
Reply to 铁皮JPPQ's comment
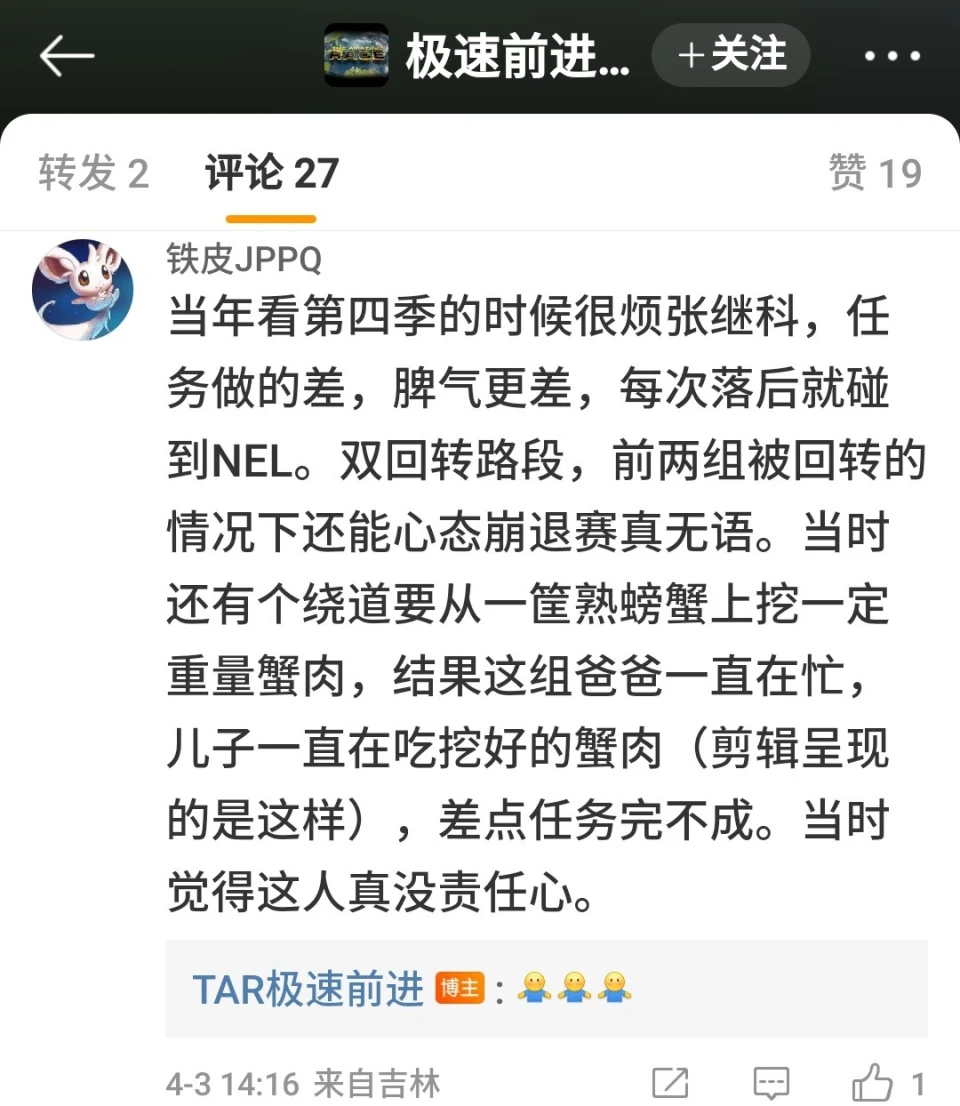(x=771, y=1083)
